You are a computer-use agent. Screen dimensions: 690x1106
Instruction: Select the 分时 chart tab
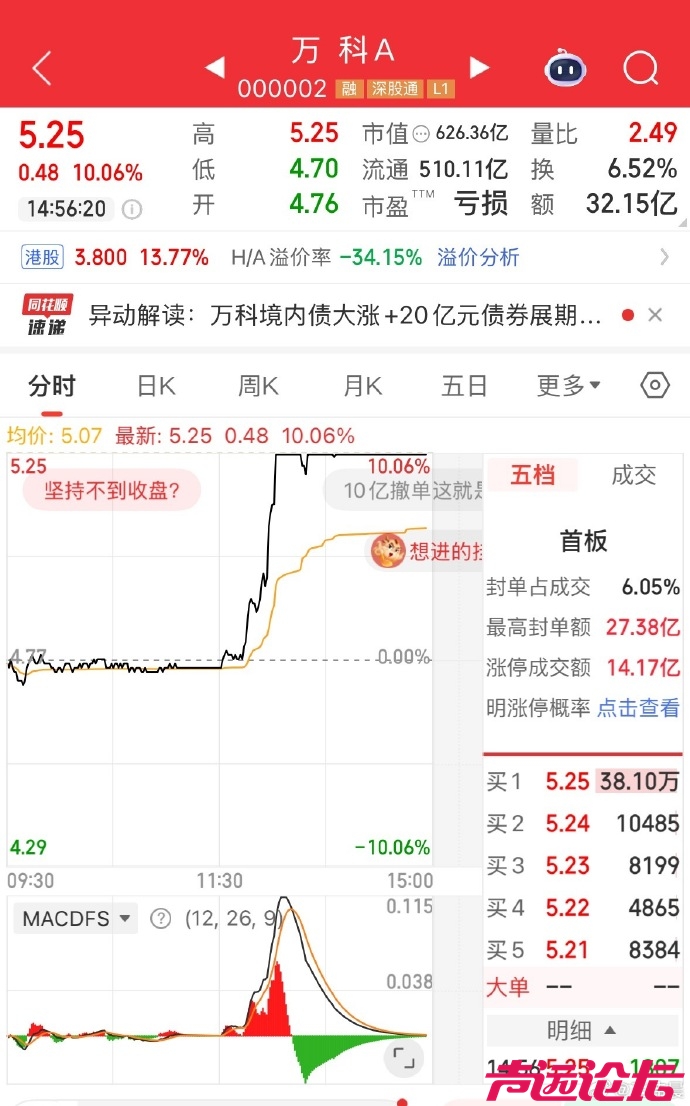pos(52,386)
